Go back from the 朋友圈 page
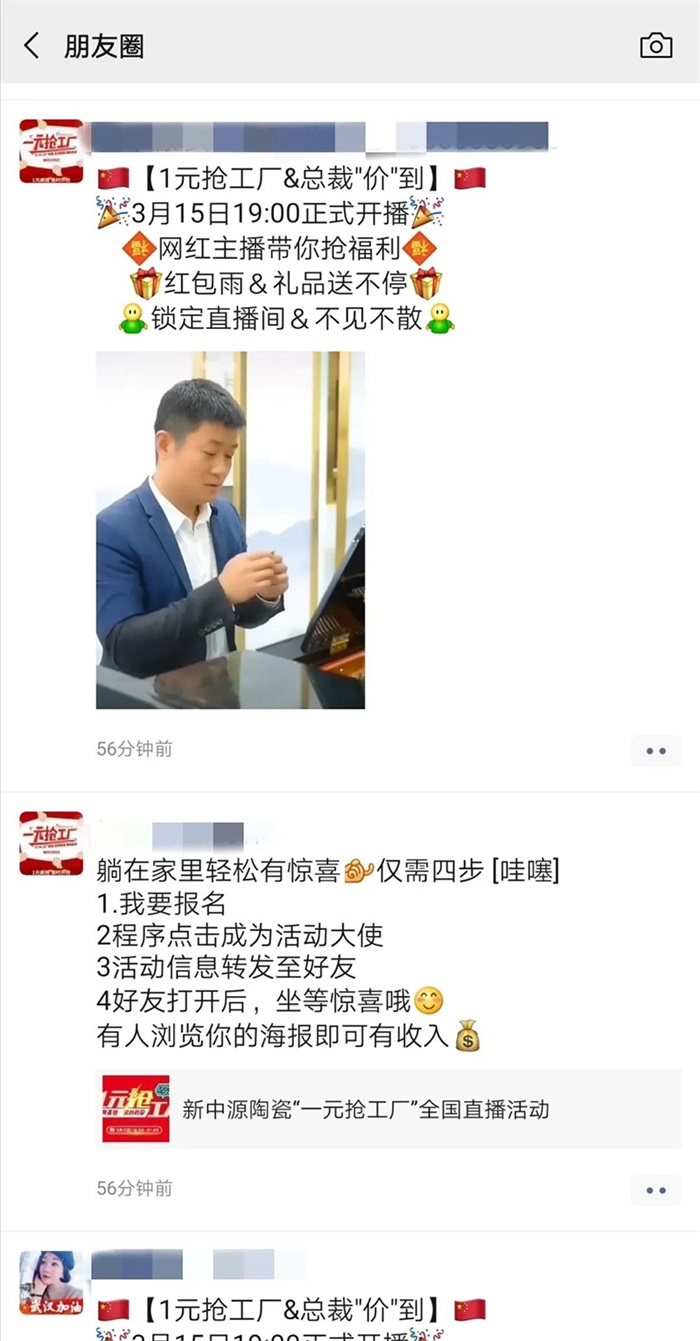 tap(32, 45)
